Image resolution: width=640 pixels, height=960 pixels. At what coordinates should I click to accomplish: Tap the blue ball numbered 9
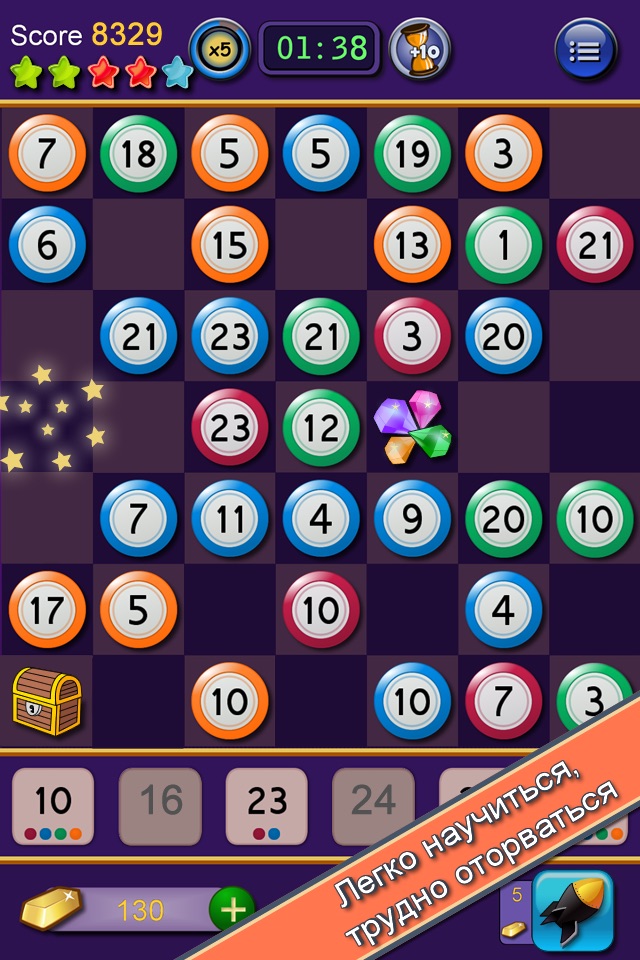(413, 519)
